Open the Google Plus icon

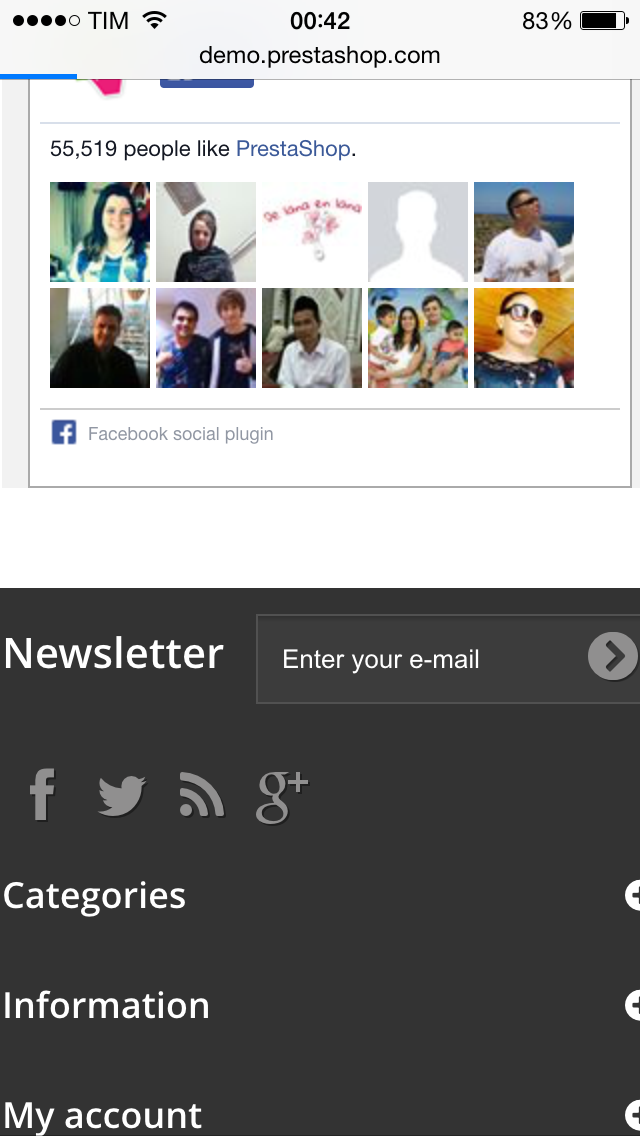pos(282,796)
